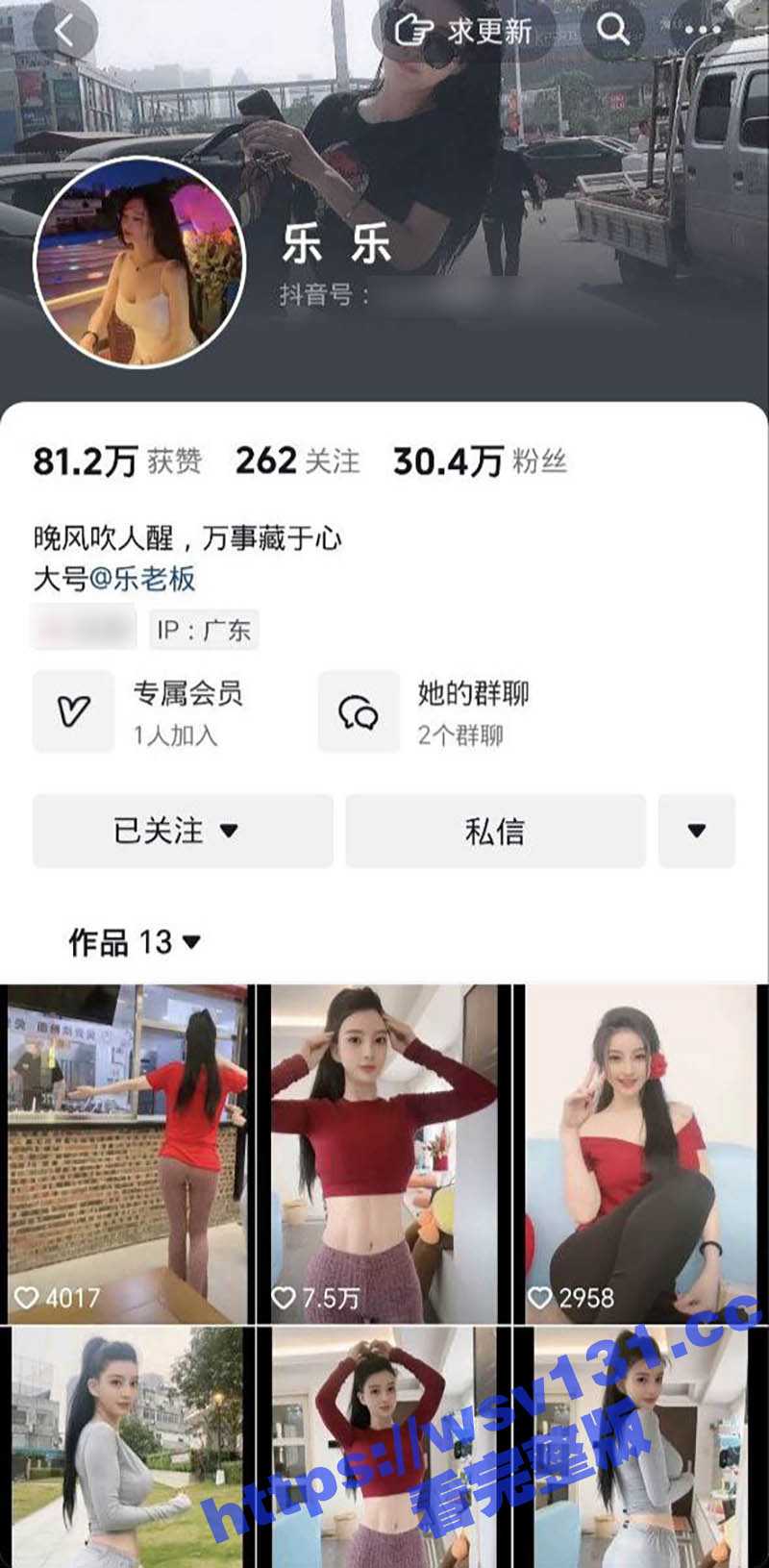
Task: Tap the back arrow at top left
Action: 63,29
